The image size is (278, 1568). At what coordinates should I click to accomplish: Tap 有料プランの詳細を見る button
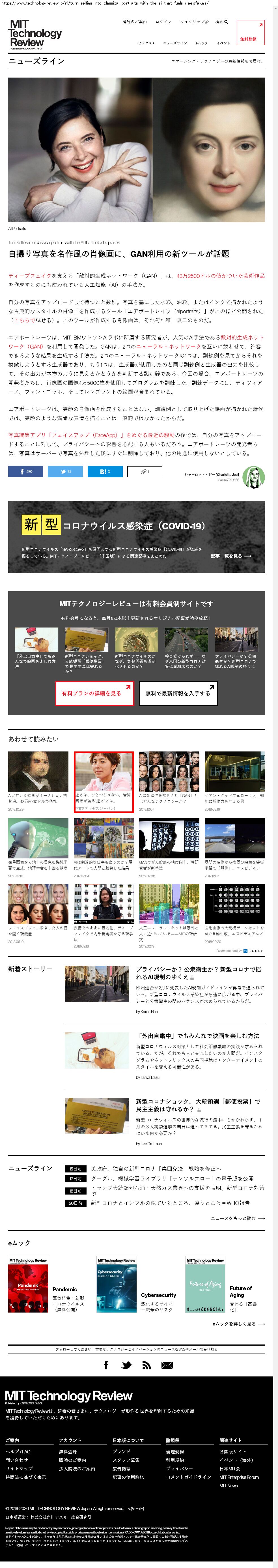click(x=94, y=693)
